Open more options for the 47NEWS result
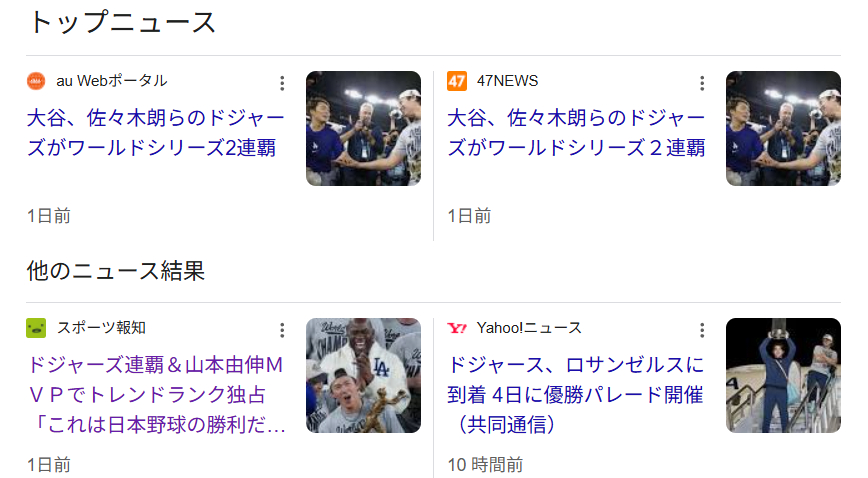 tap(703, 83)
